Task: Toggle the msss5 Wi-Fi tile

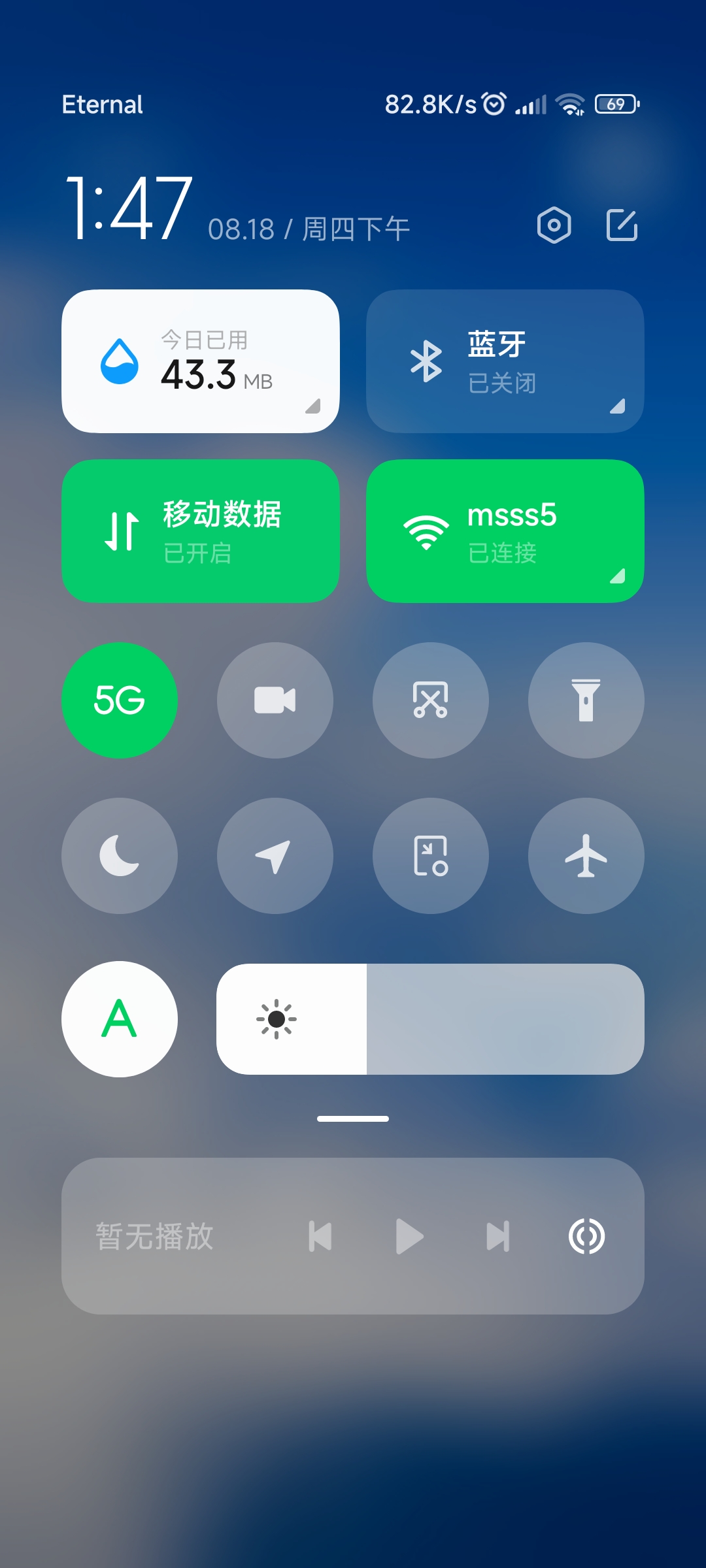Action: click(x=505, y=531)
